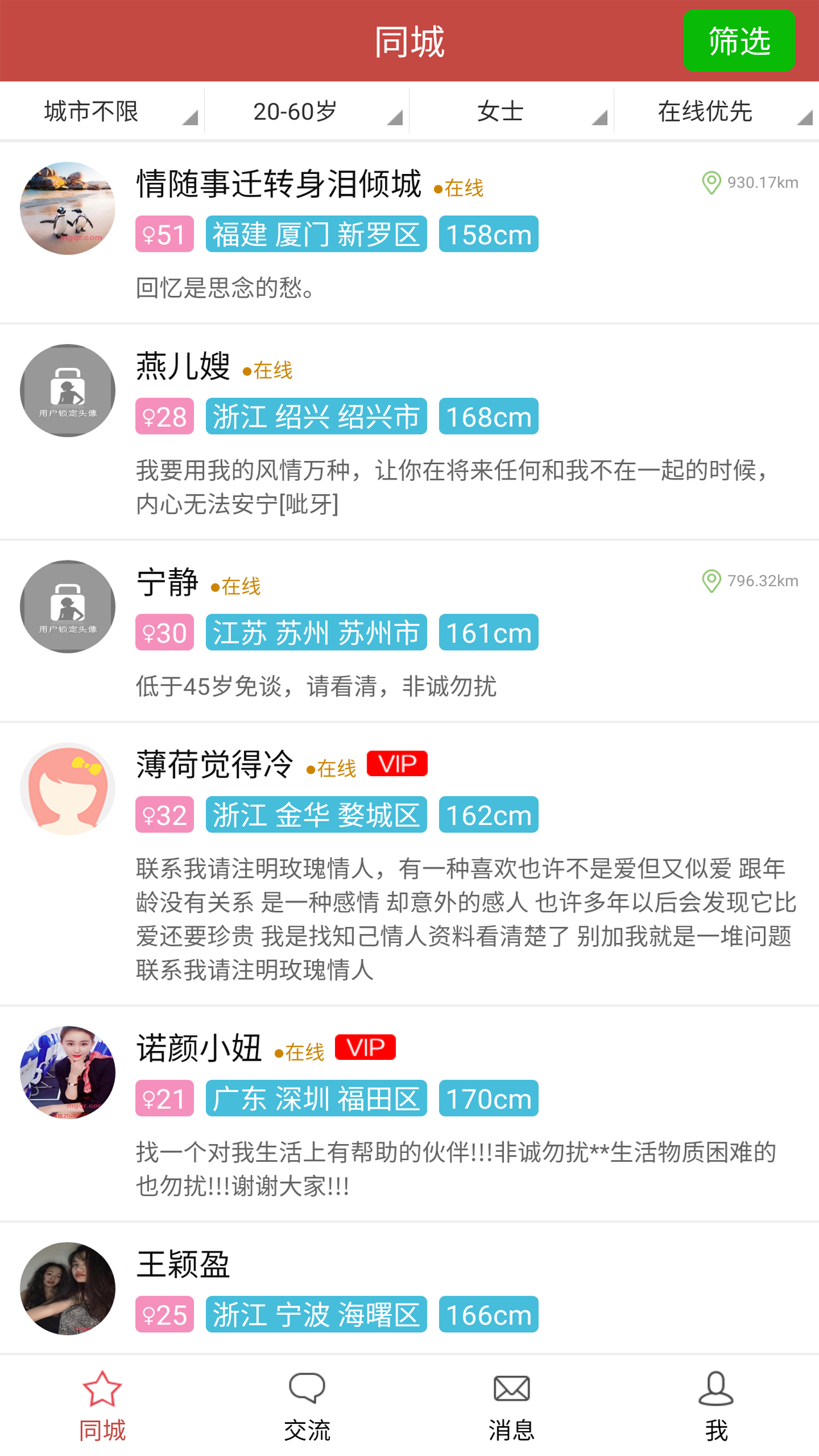Click the 浙江 金华 婺城区 location tag

click(x=315, y=814)
